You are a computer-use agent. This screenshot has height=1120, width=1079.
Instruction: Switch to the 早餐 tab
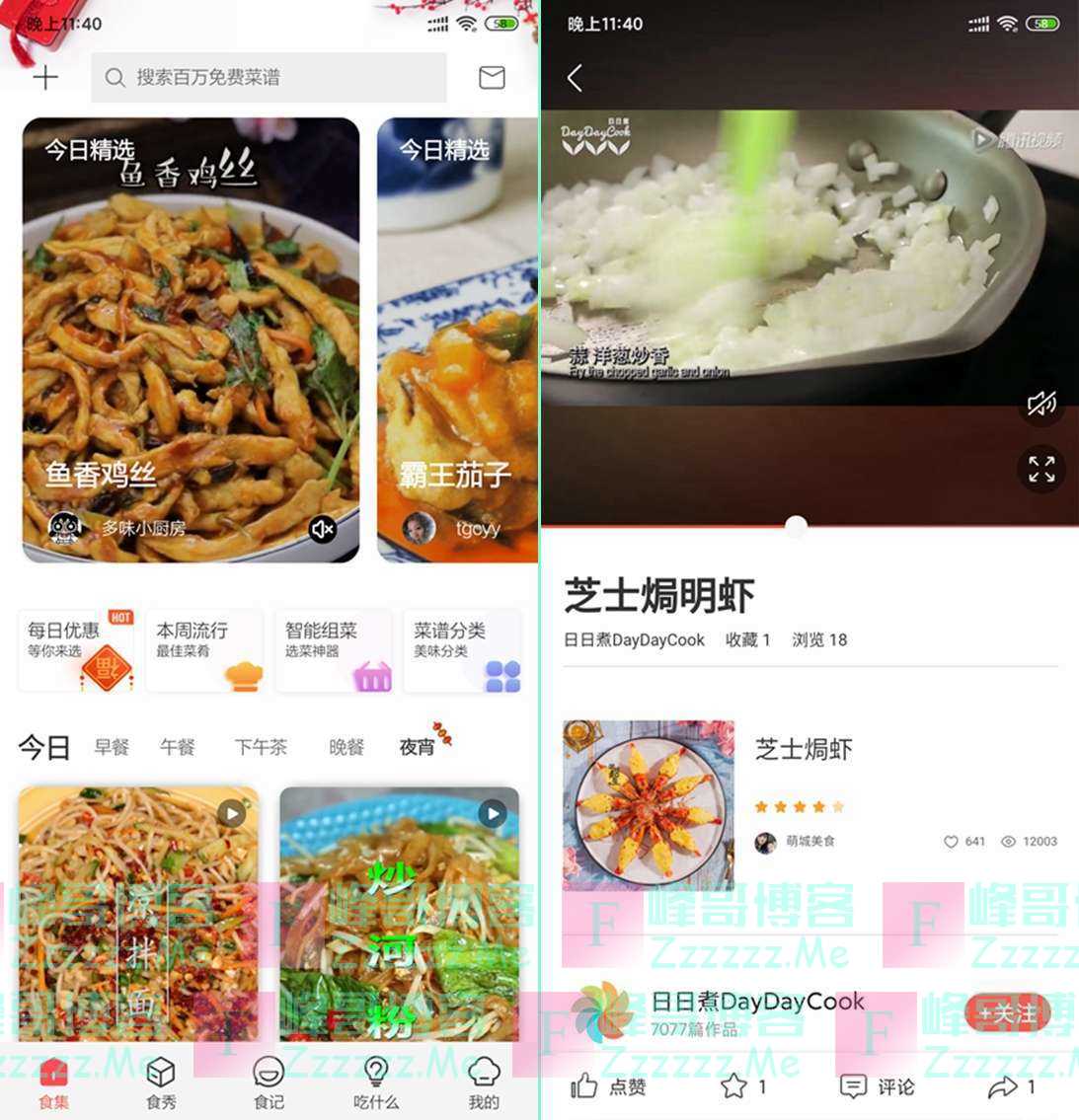tap(112, 747)
